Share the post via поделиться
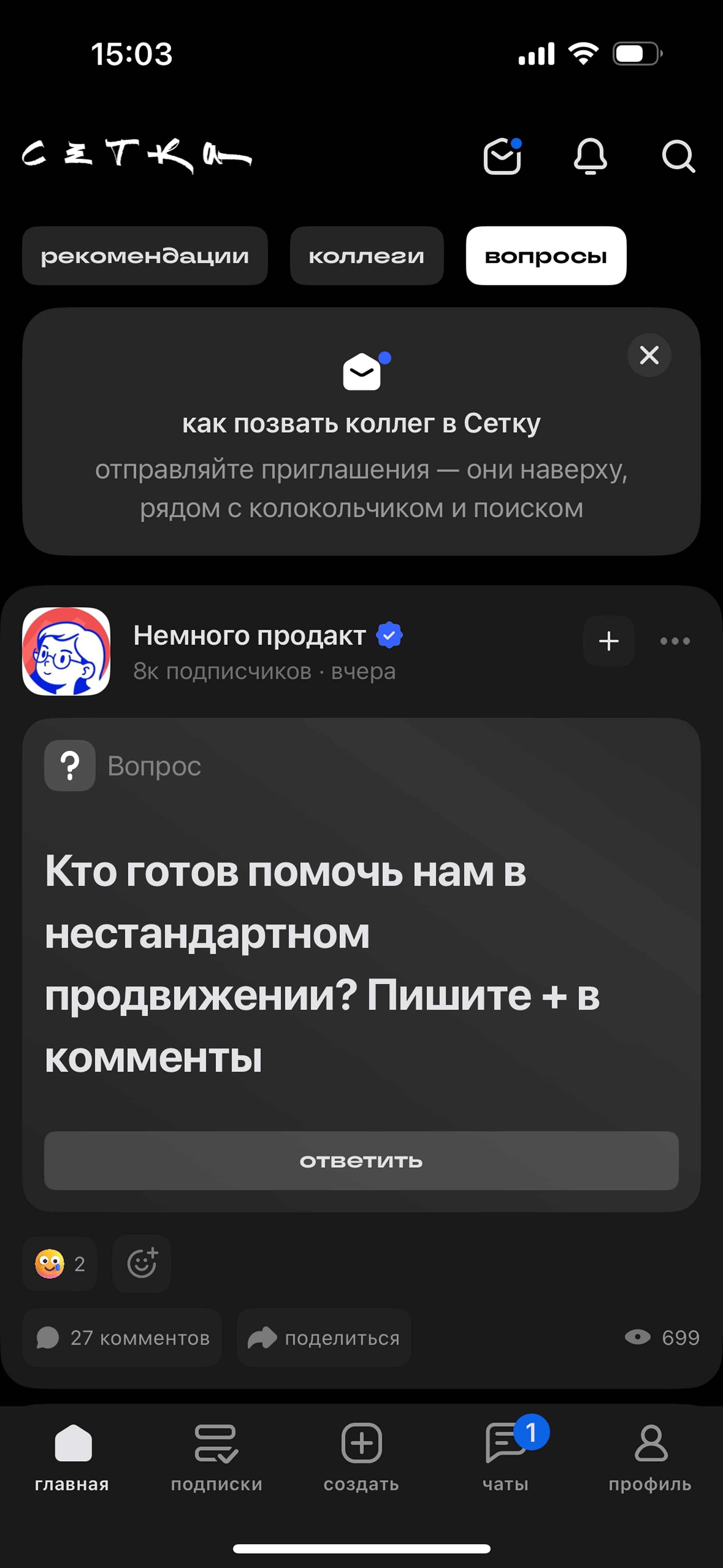Viewport: 723px width, 1568px height. point(324,1337)
